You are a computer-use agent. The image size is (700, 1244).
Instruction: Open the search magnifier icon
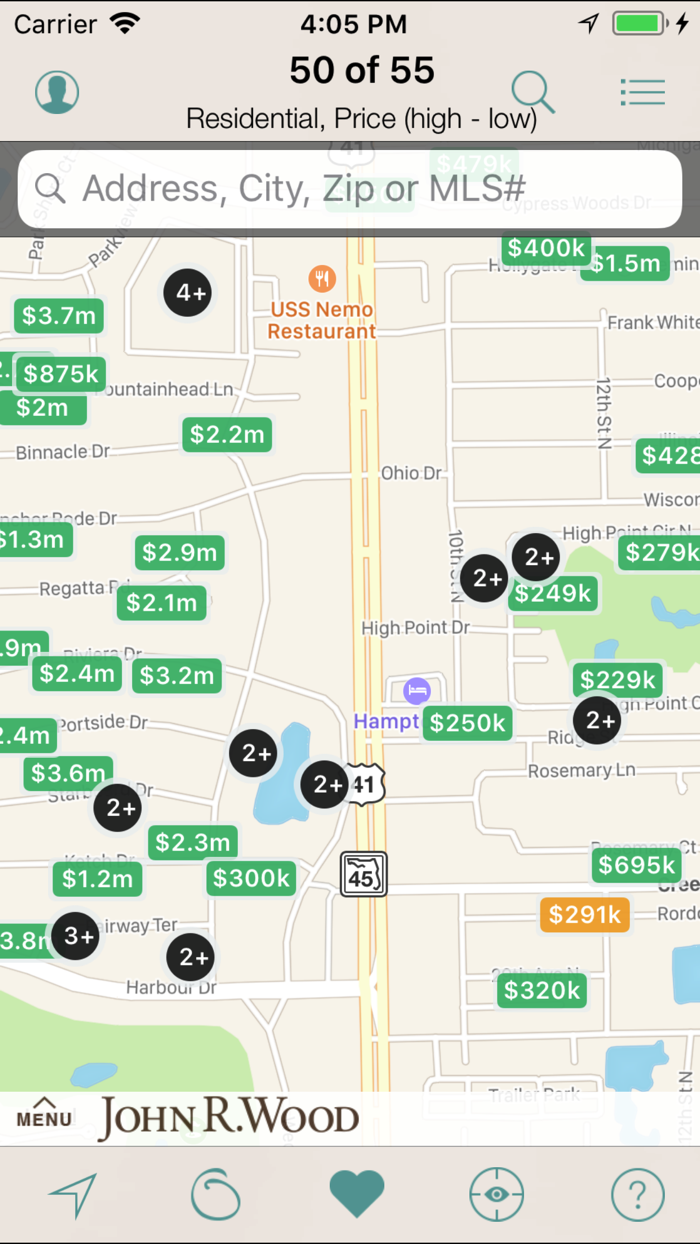point(533,92)
